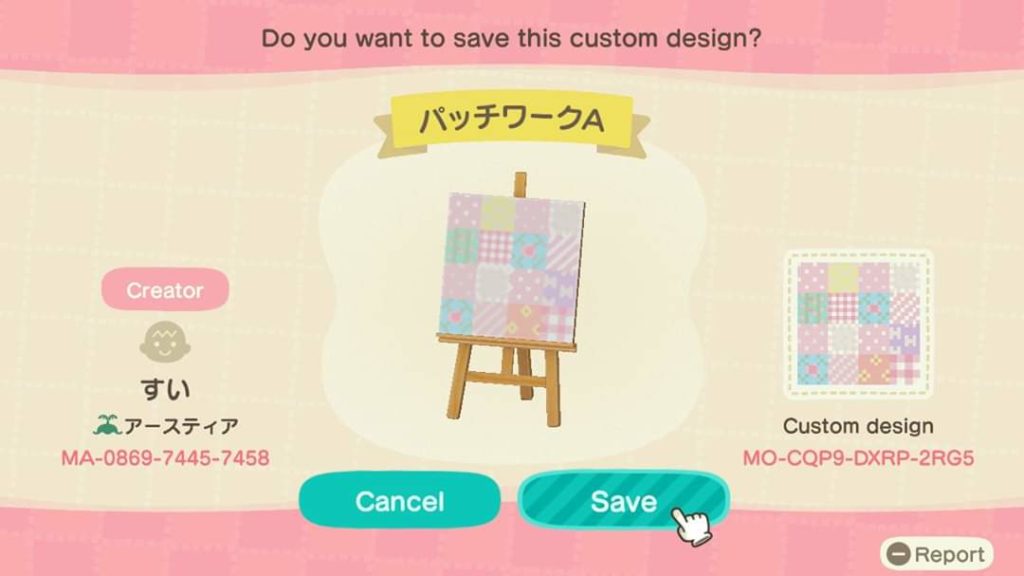Viewport: 1024px width, 576px height.
Task: Report this custom design
Action: pos(936,554)
